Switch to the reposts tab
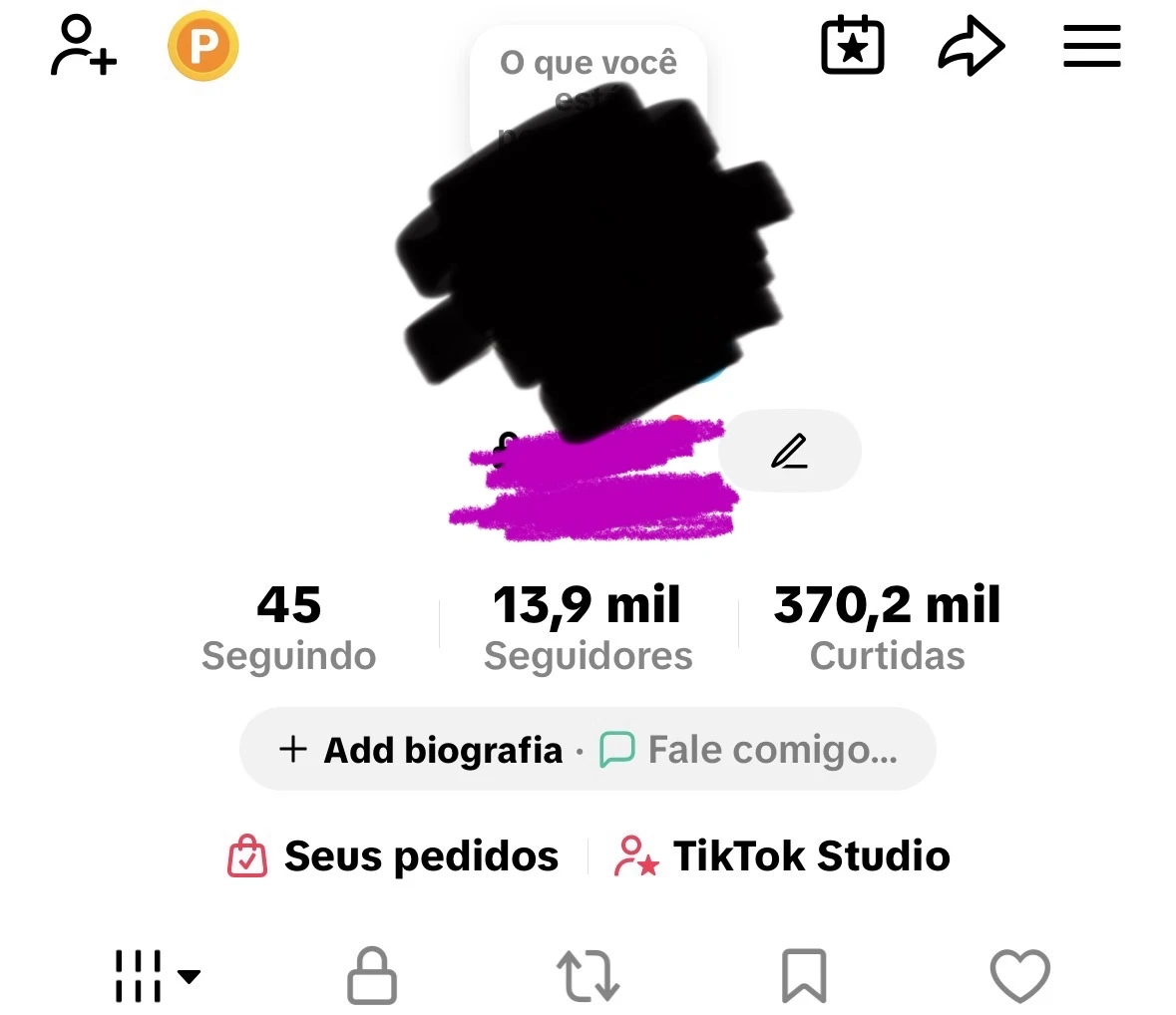Screen dimensions: 1176x1015 (x=588, y=975)
